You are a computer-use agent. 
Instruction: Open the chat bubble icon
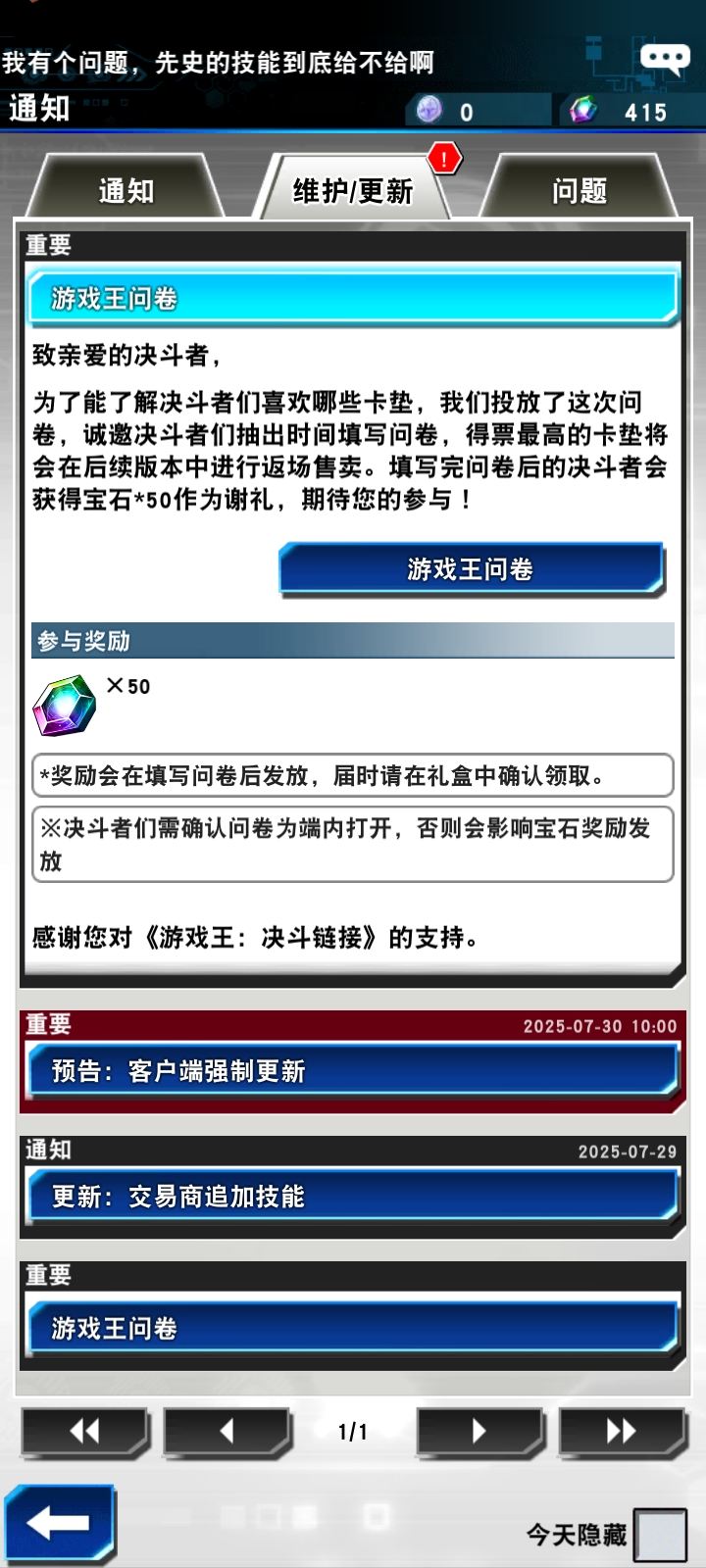(665, 59)
